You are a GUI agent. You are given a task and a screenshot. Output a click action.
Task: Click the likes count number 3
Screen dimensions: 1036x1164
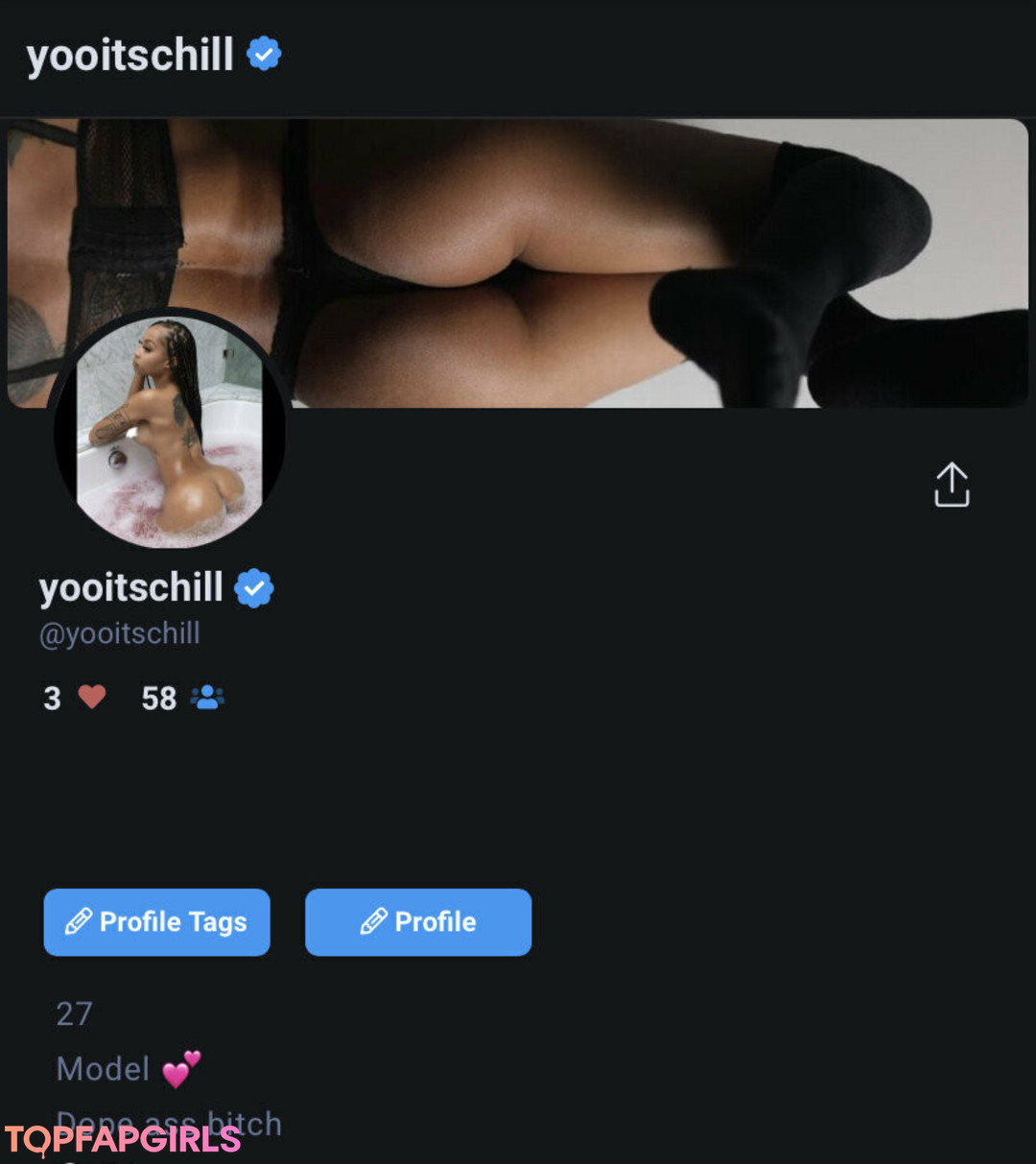[52, 698]
